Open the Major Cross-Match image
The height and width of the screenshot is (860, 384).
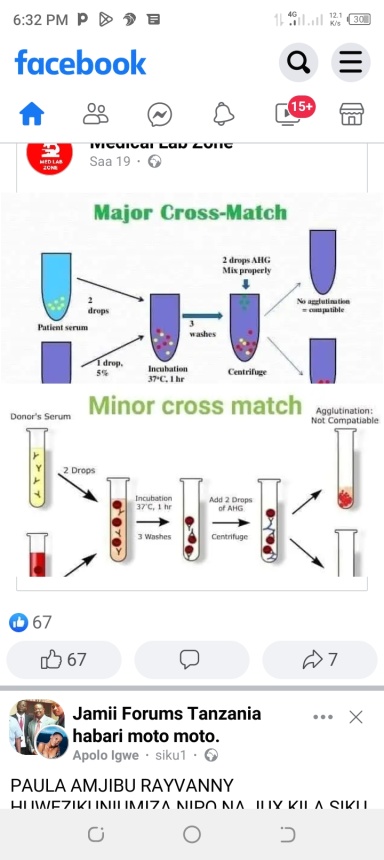(192, 288)
